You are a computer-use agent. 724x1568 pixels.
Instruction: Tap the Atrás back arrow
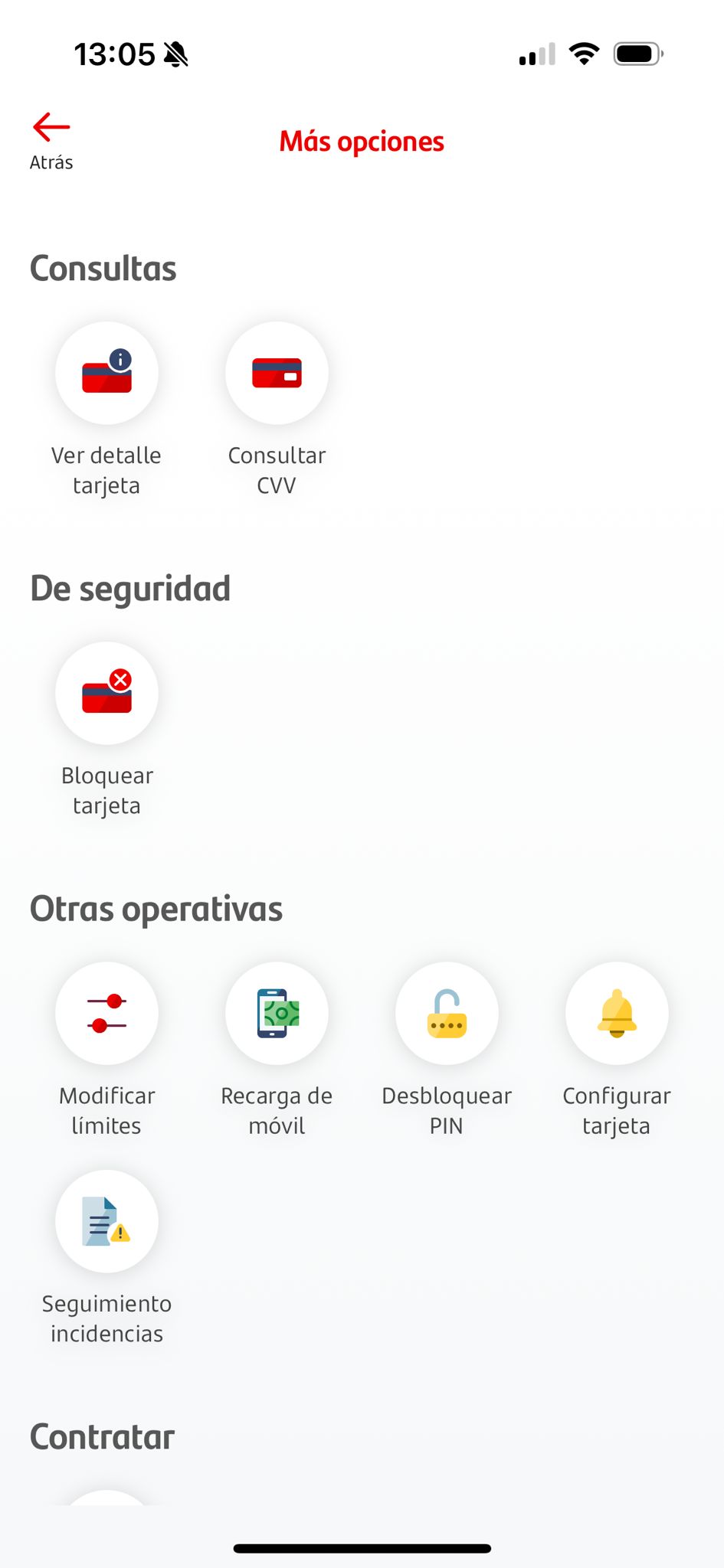point(51,138)
